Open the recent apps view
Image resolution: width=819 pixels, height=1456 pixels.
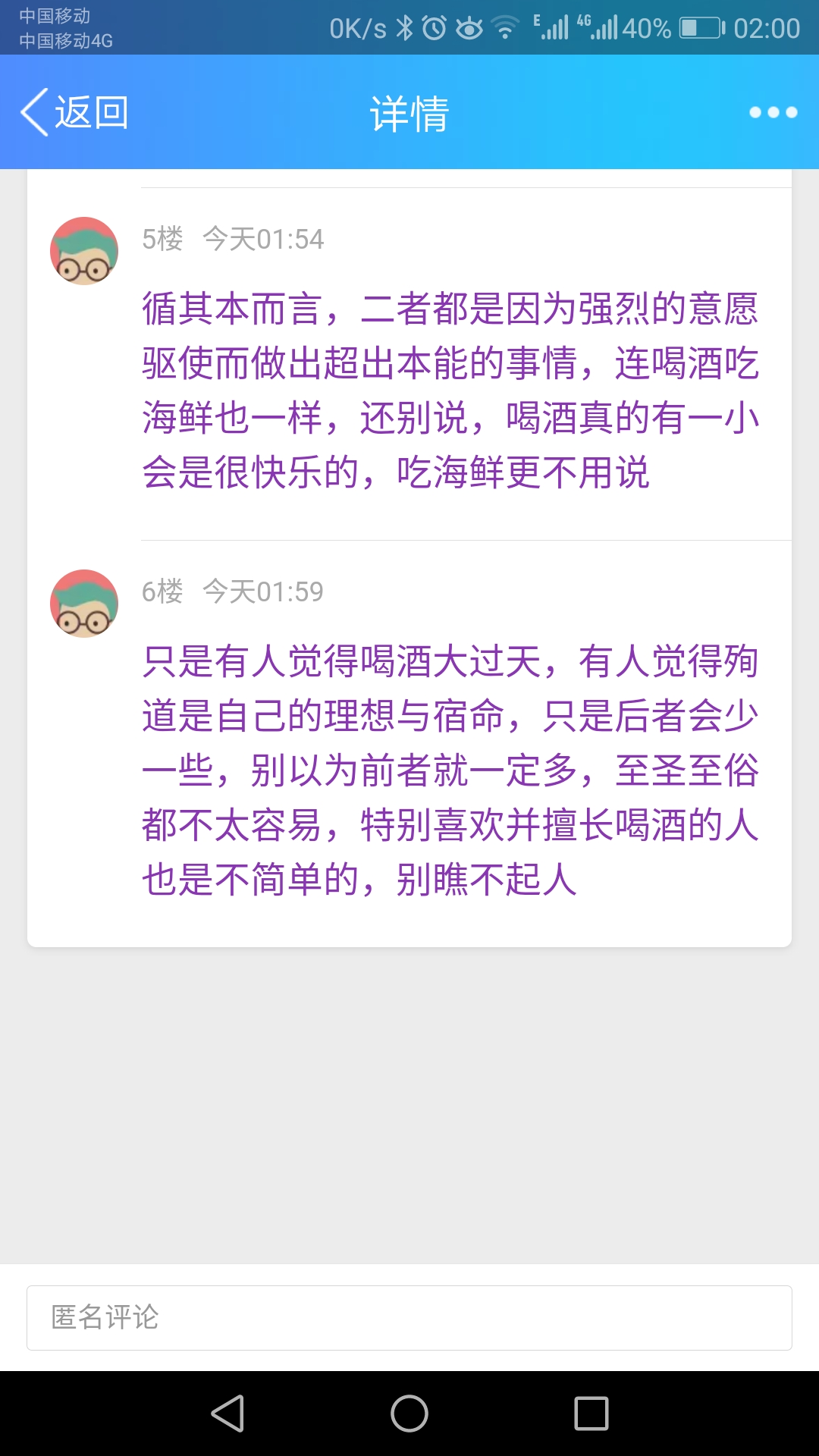pyautogui.click(x=591, y=1414)
